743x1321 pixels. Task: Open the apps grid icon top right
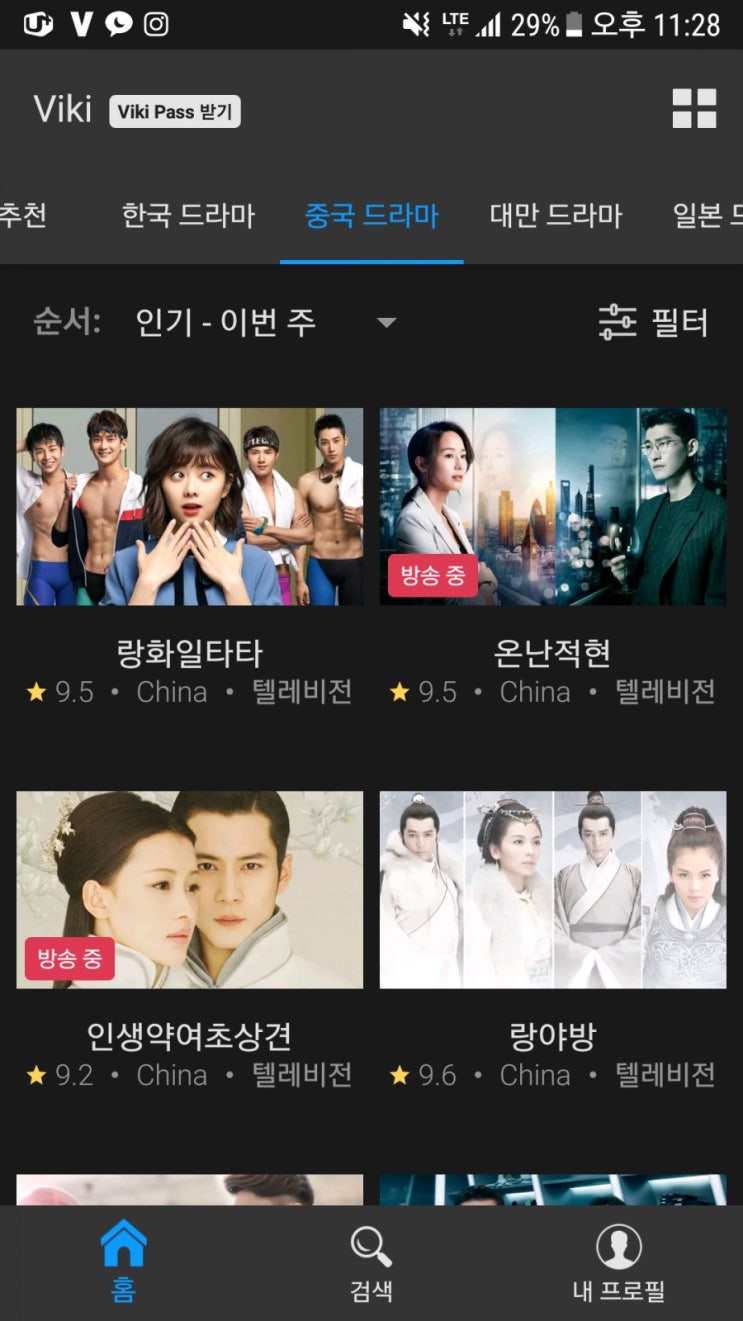694,110
